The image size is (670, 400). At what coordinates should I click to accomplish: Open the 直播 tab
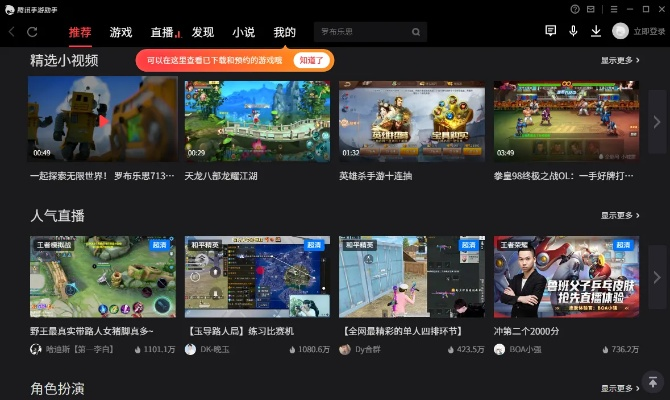162,32
